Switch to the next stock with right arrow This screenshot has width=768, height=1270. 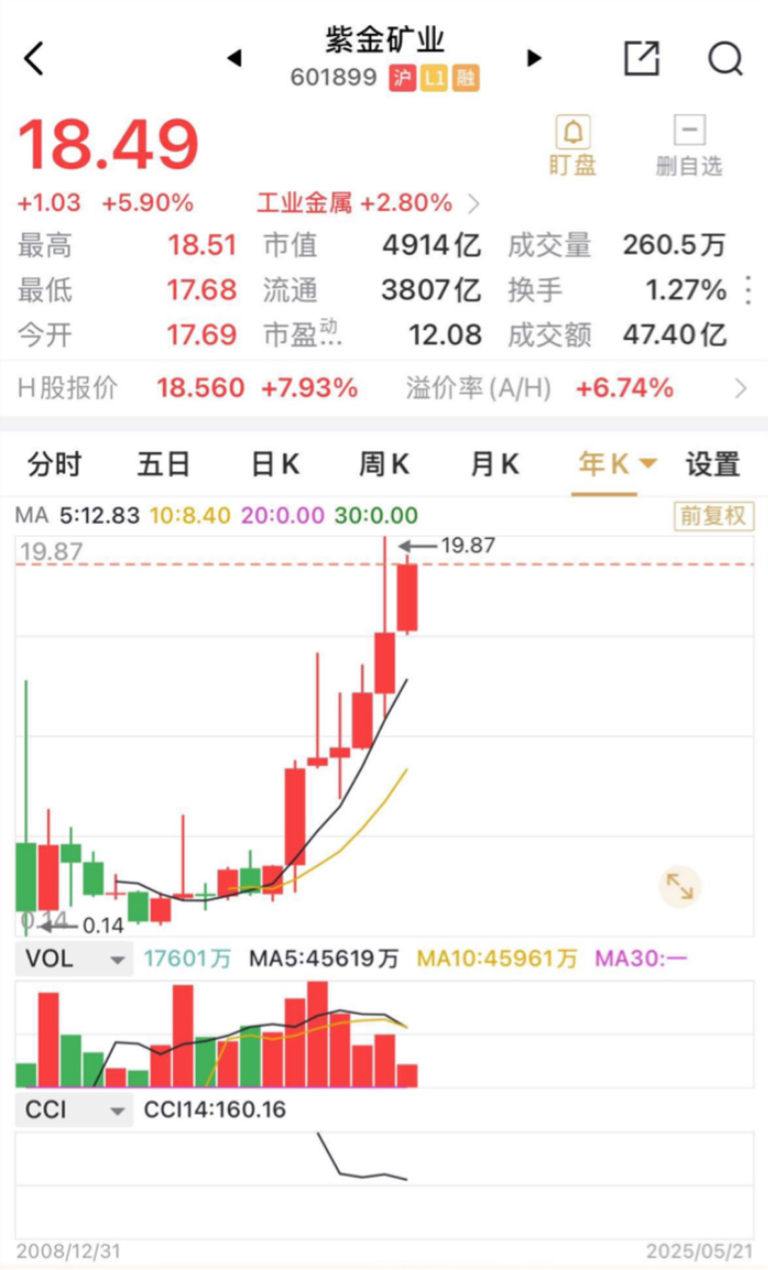pos(534,58)
